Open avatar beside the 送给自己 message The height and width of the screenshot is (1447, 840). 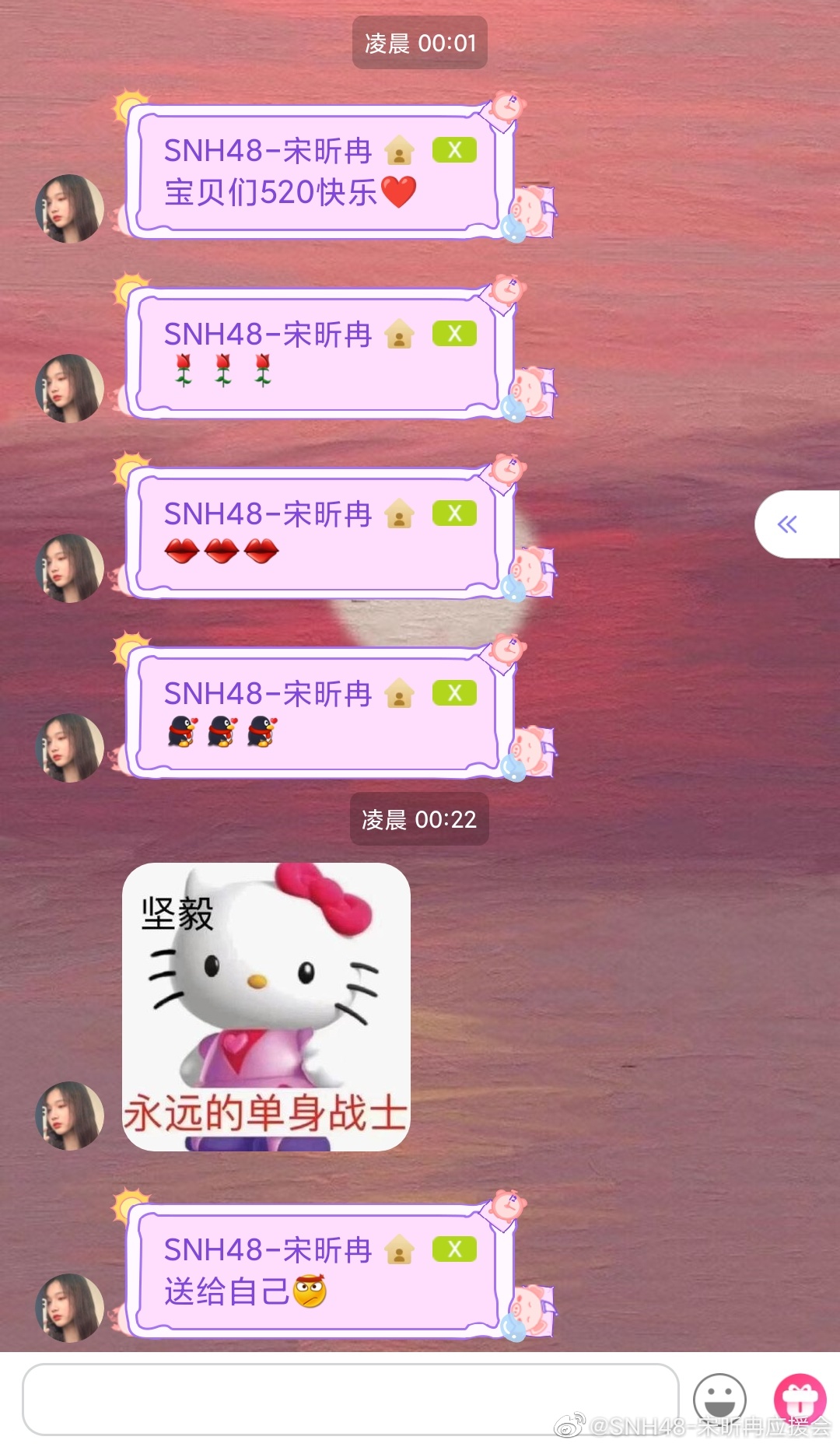pyautogui.click(x=70, y=1307)
